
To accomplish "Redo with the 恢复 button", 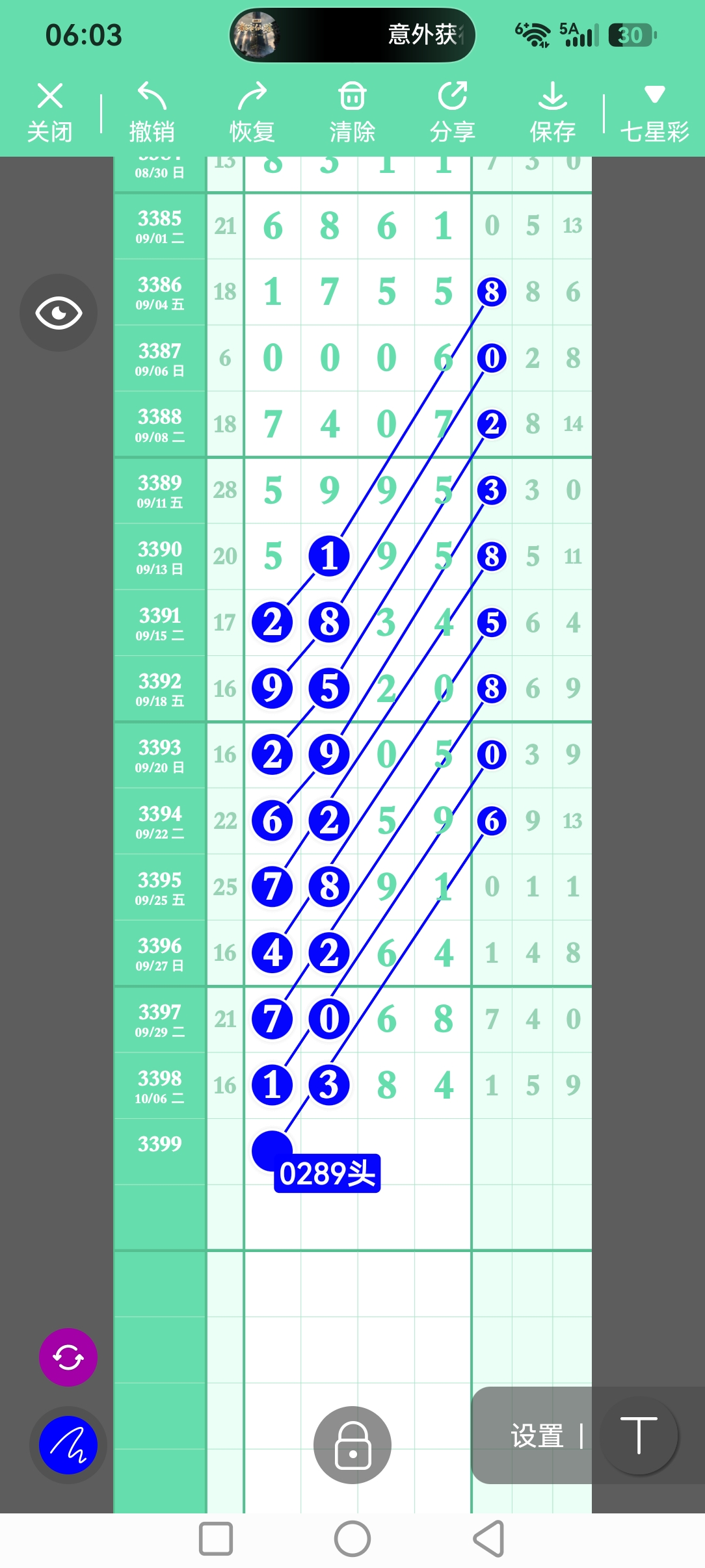I will click(x=252, y=112).
